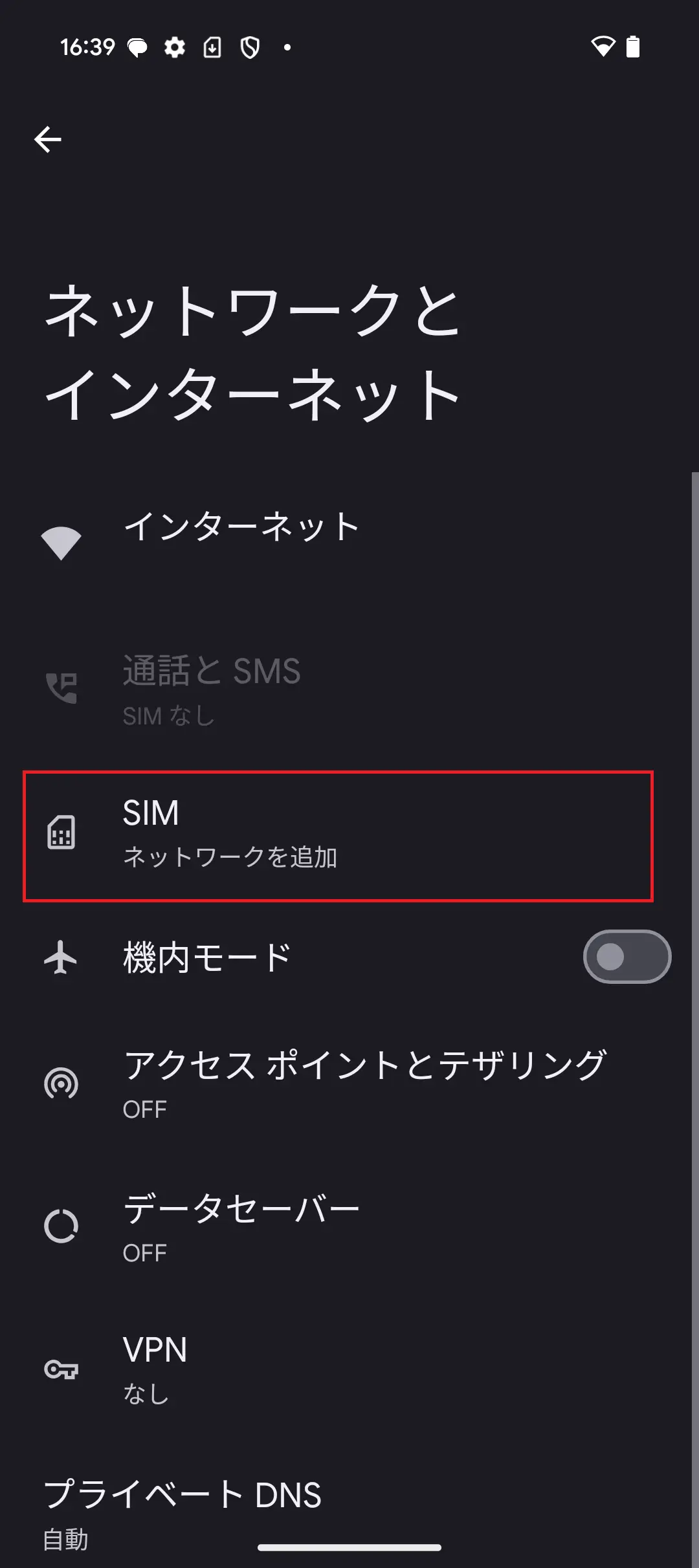Enable 機内モード with its switch
699x1568 pixels.
626,957
